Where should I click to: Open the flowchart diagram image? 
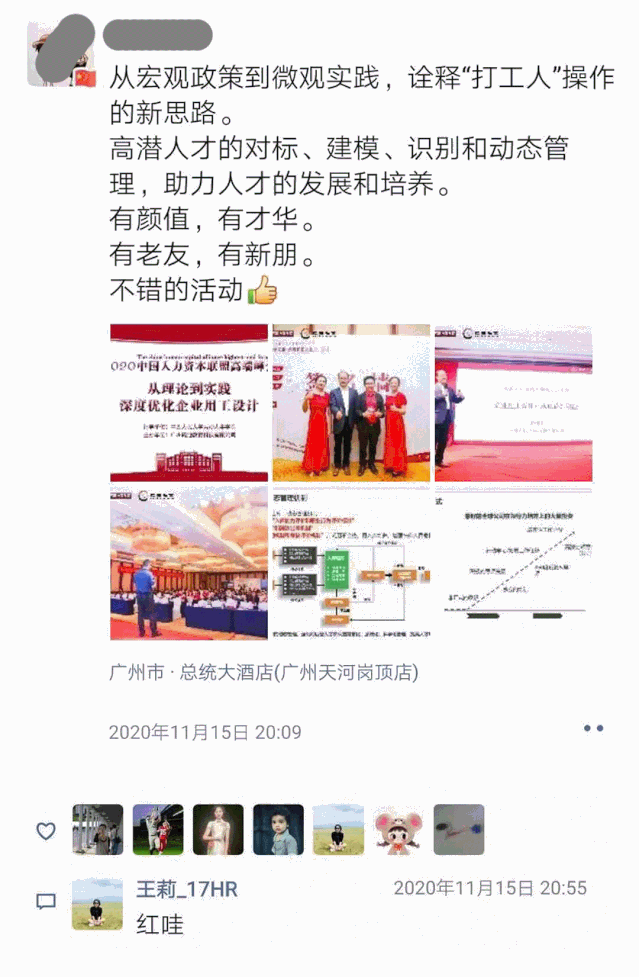[351, 563]
